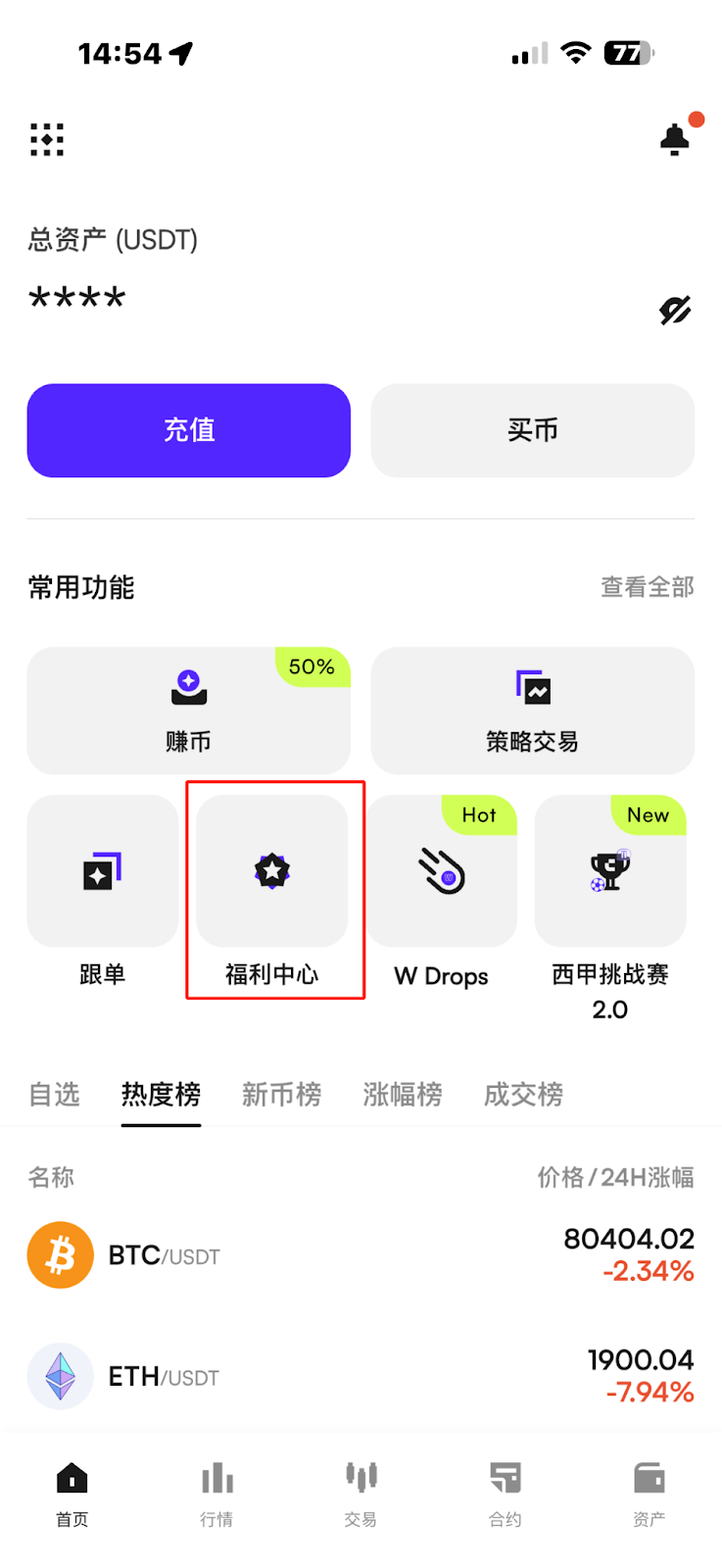Open the 赚币 earn card
Image resolution: width=722 pixels, height=1568 pixels.
point(189,710)
